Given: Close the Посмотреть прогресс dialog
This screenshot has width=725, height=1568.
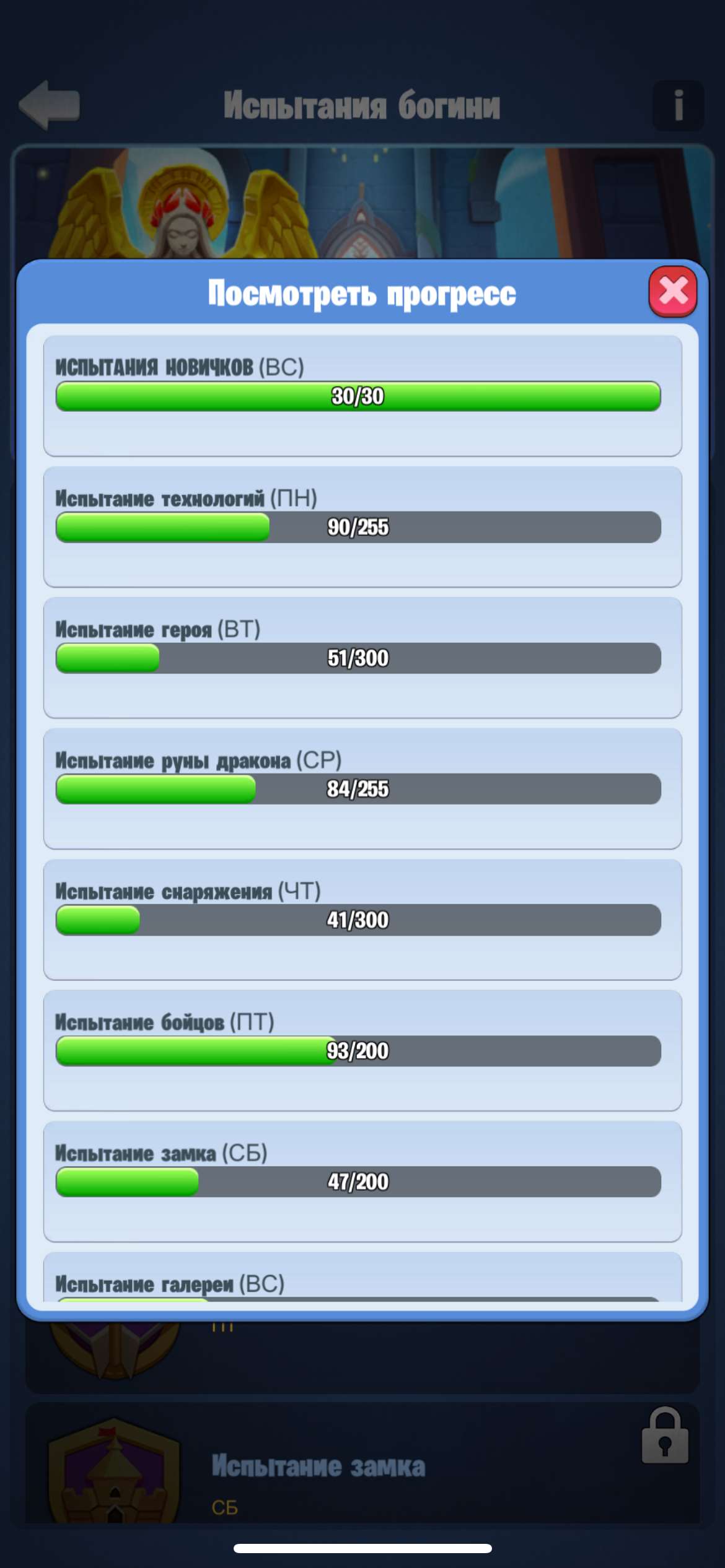Looking at the screenshot, I should (x=672, y=292).
